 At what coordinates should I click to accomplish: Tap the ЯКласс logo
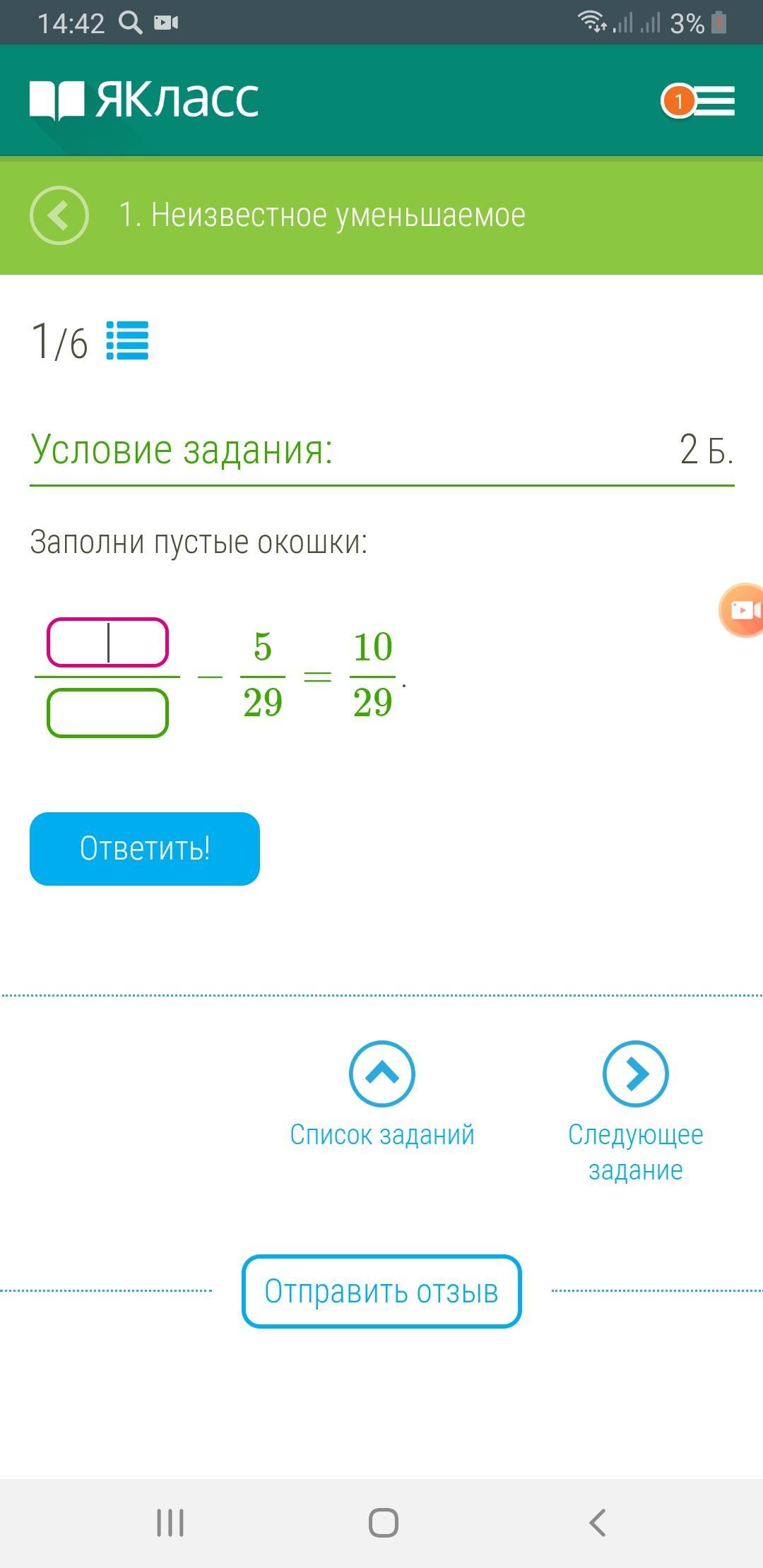[144, 100]
